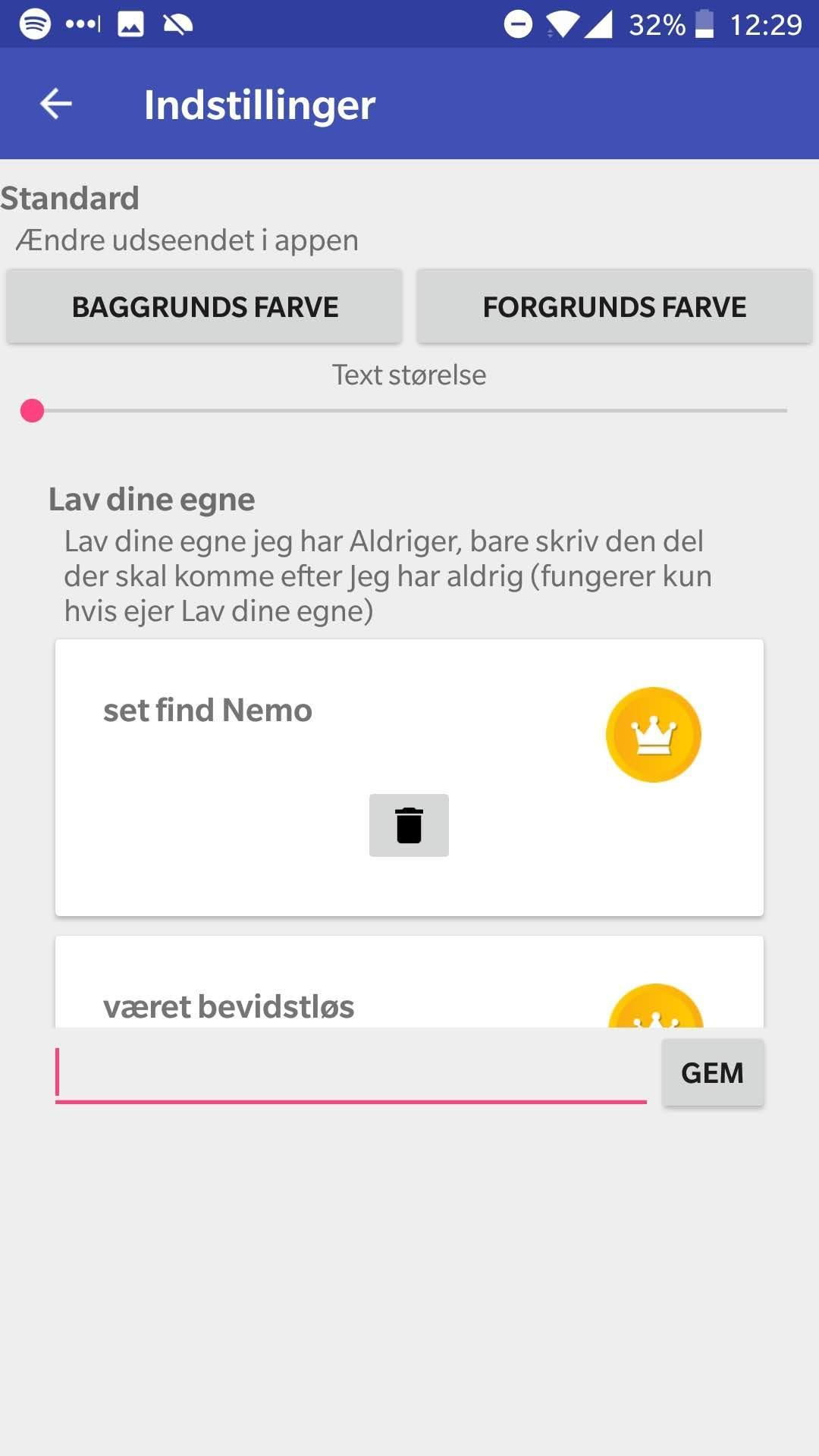Image resolution: width=819 pixels, height=1456 pixels.
Task: Tap the do-not-disturb icon in status bar
Action: 518,23
